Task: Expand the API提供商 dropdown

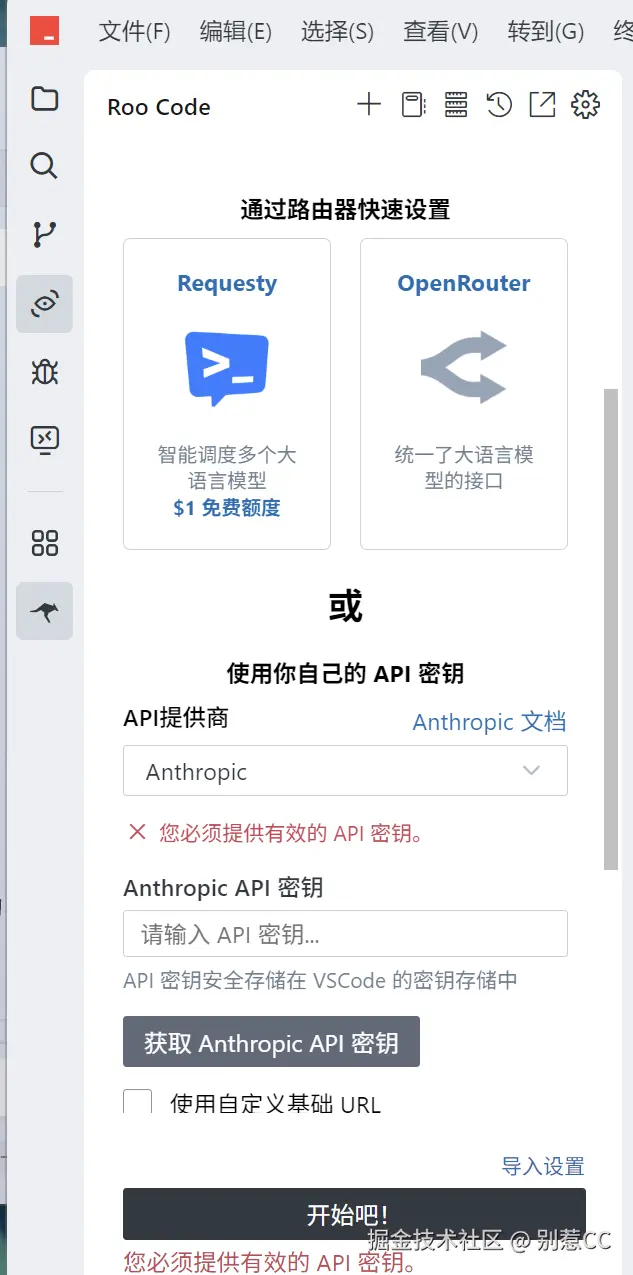Action: click(x=345, y=771)
